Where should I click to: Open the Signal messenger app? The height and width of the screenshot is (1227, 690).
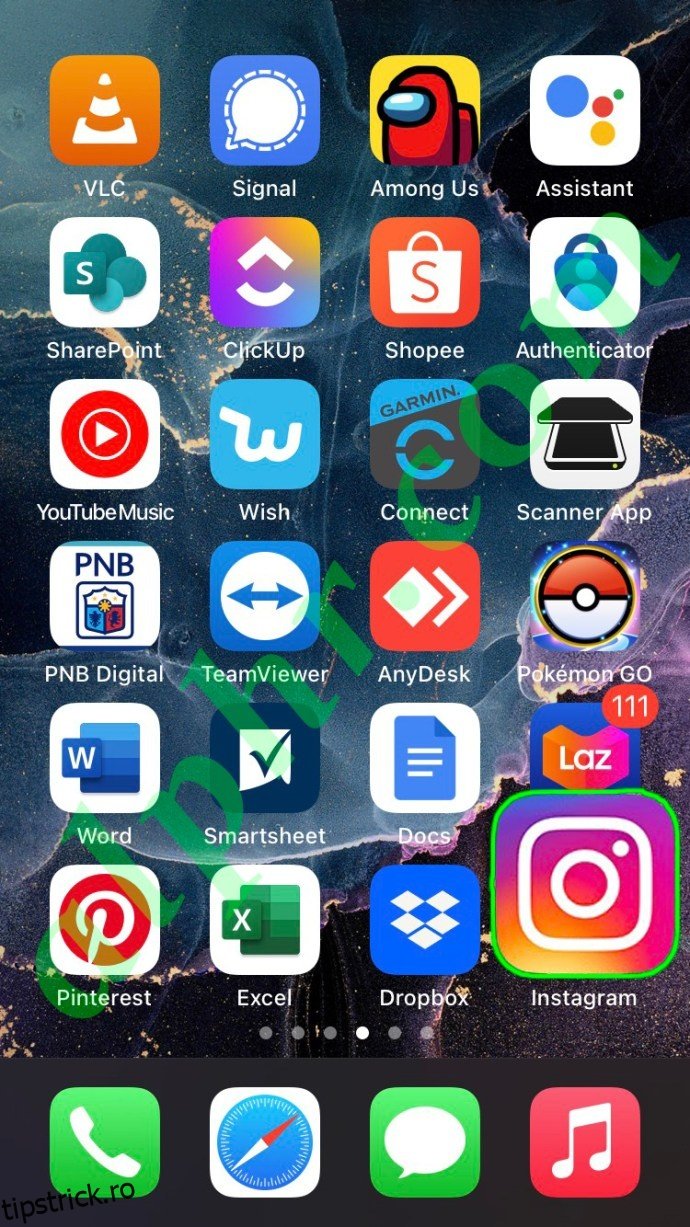pos(265,110)
